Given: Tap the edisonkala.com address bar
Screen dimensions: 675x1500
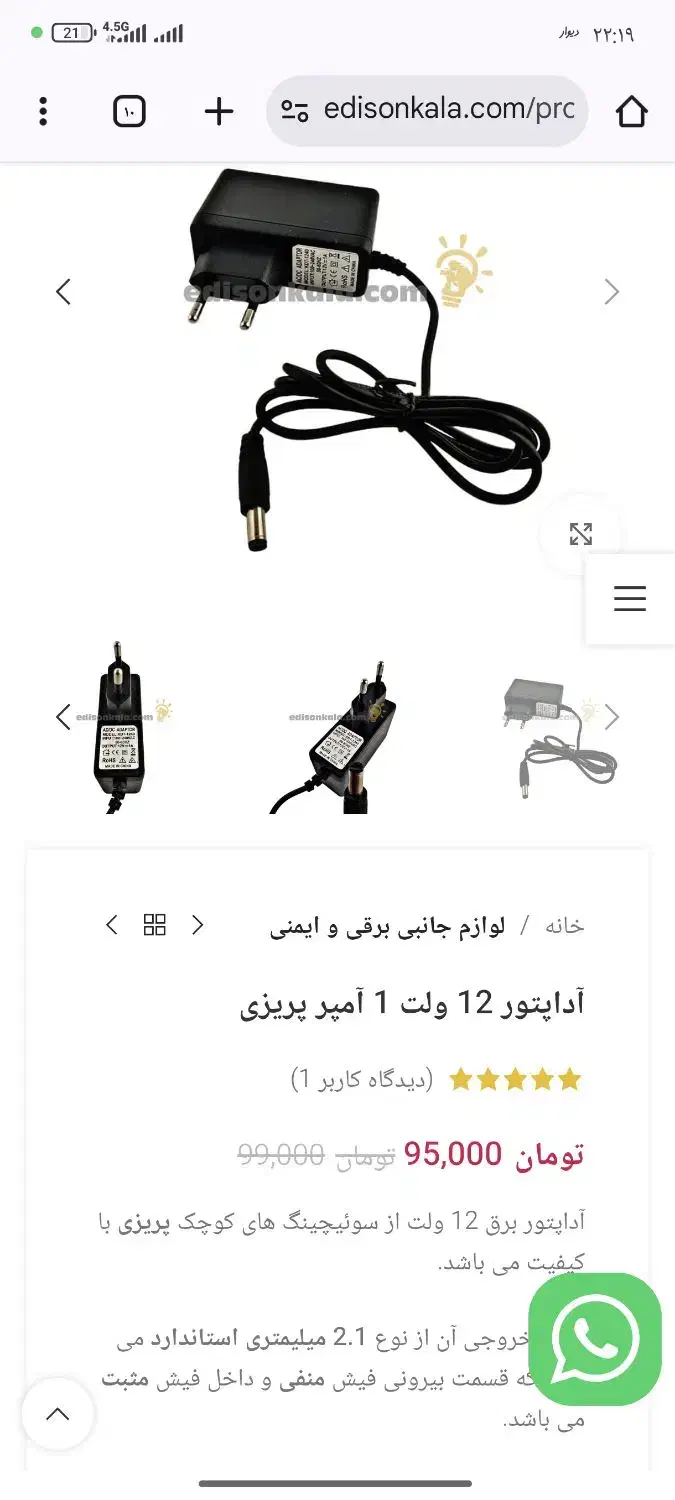Looking at the screenshot, I should pyautogui.click(x=428, y=111).
